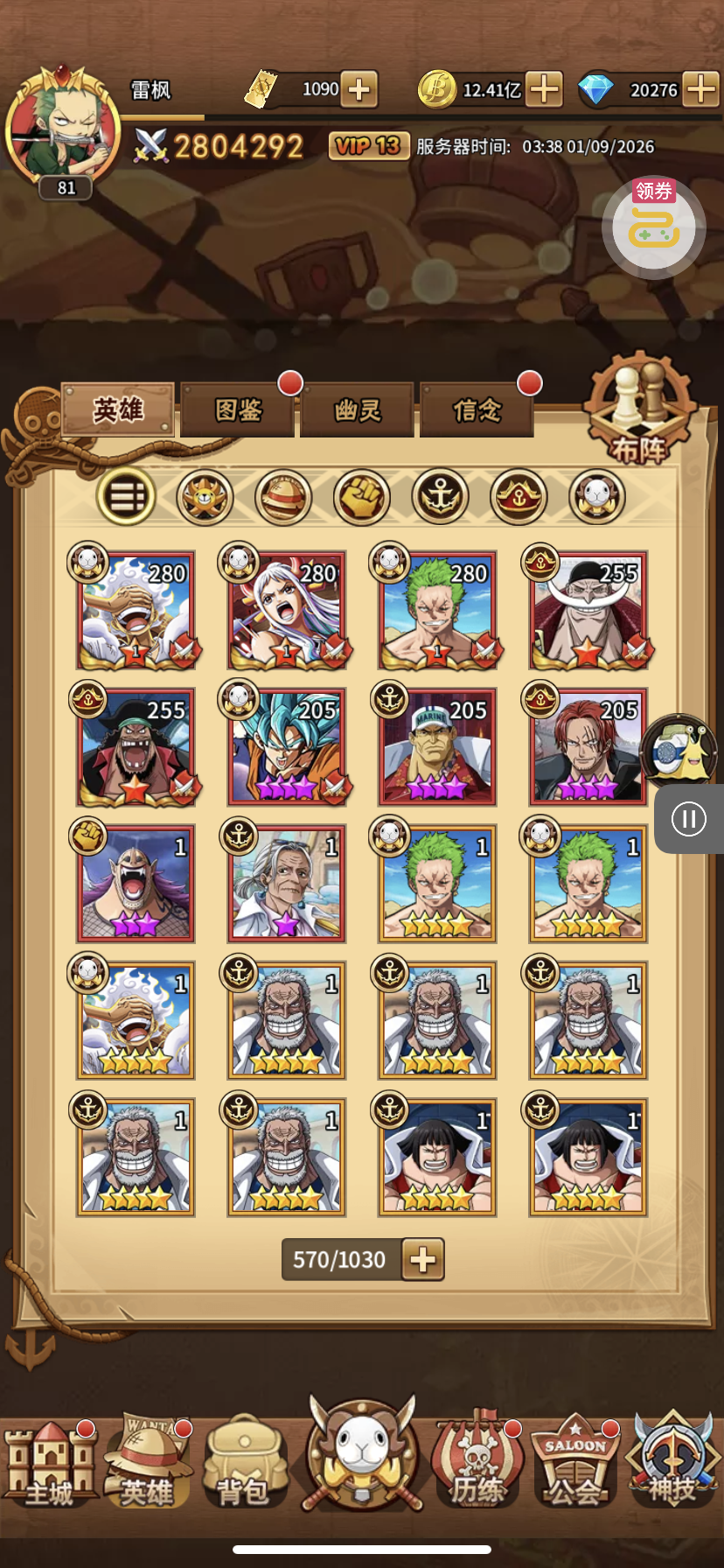Screen dimensions: 724x1568
Task: Filter heroes by the fist faction
Action: pyautogui.click(x=361, y=497)
